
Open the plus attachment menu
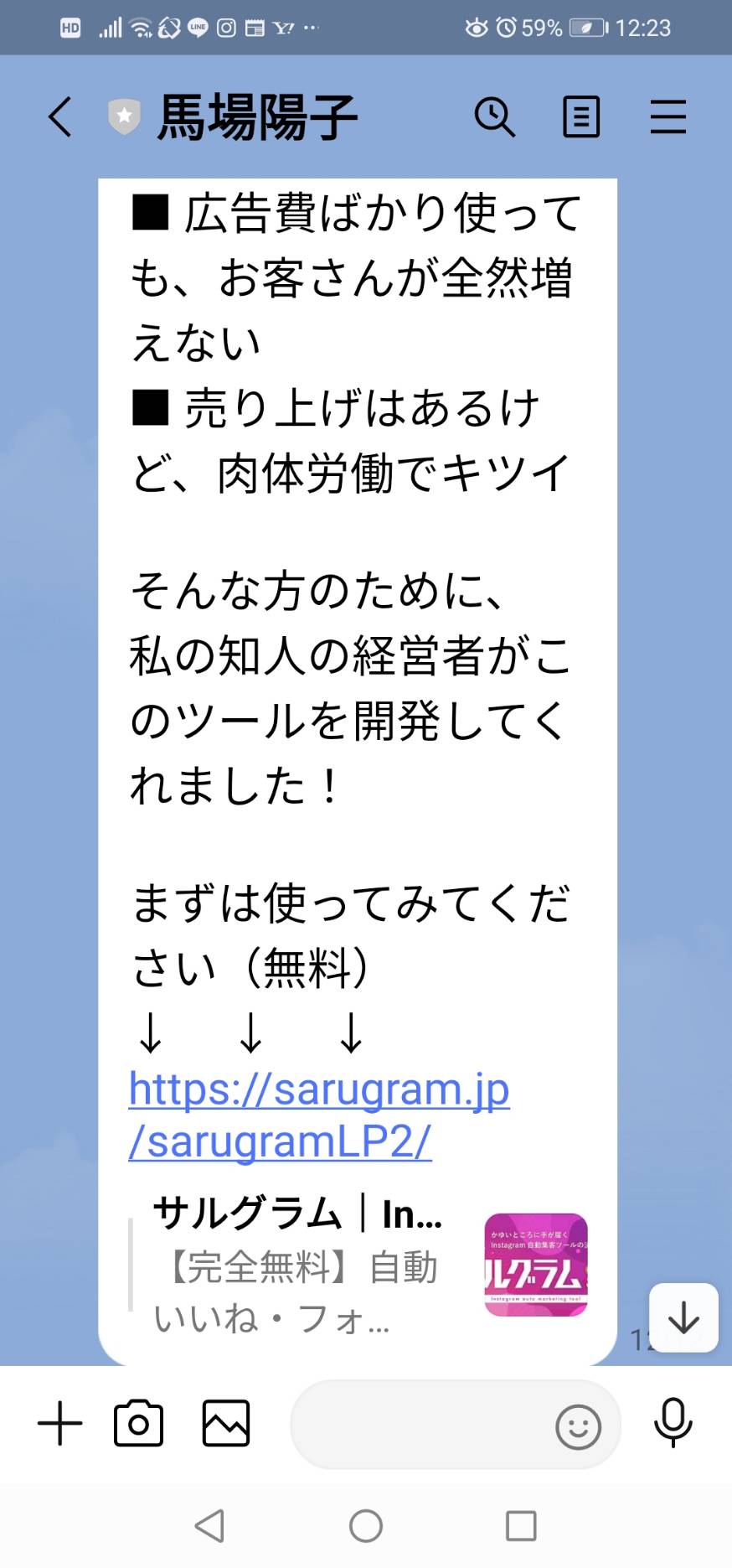click(60, 1424)
